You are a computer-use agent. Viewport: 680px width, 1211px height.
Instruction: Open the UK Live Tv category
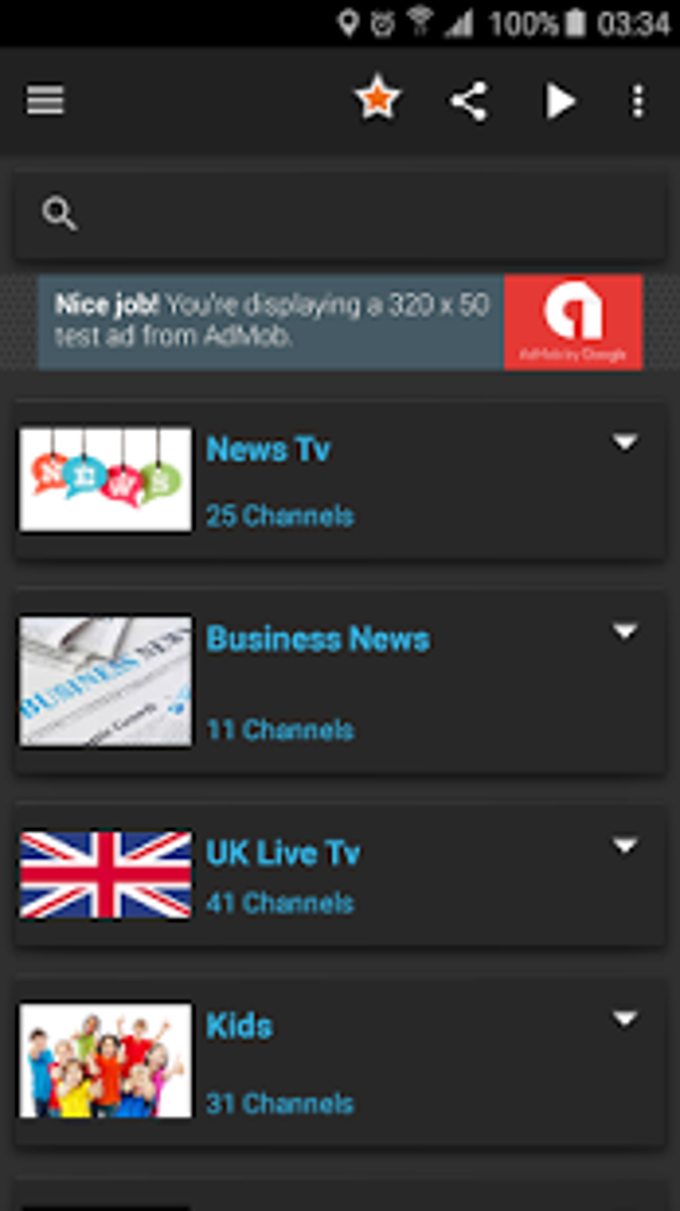pos(340,875)
